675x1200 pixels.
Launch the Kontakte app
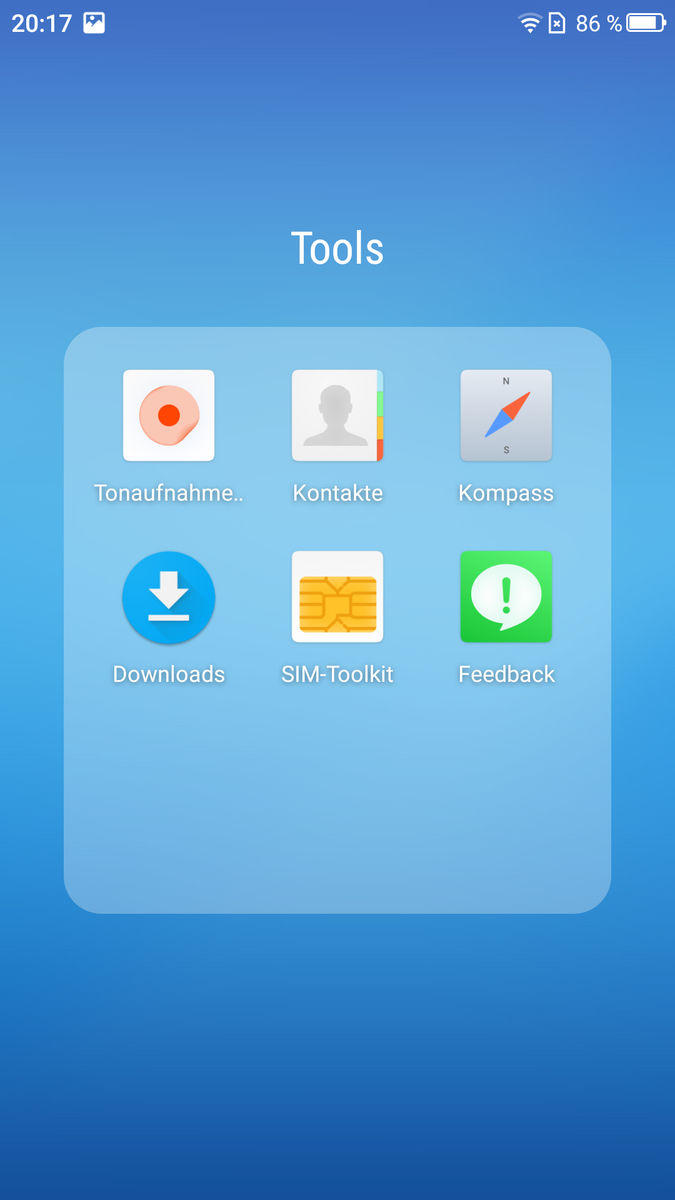coord(338,416)
